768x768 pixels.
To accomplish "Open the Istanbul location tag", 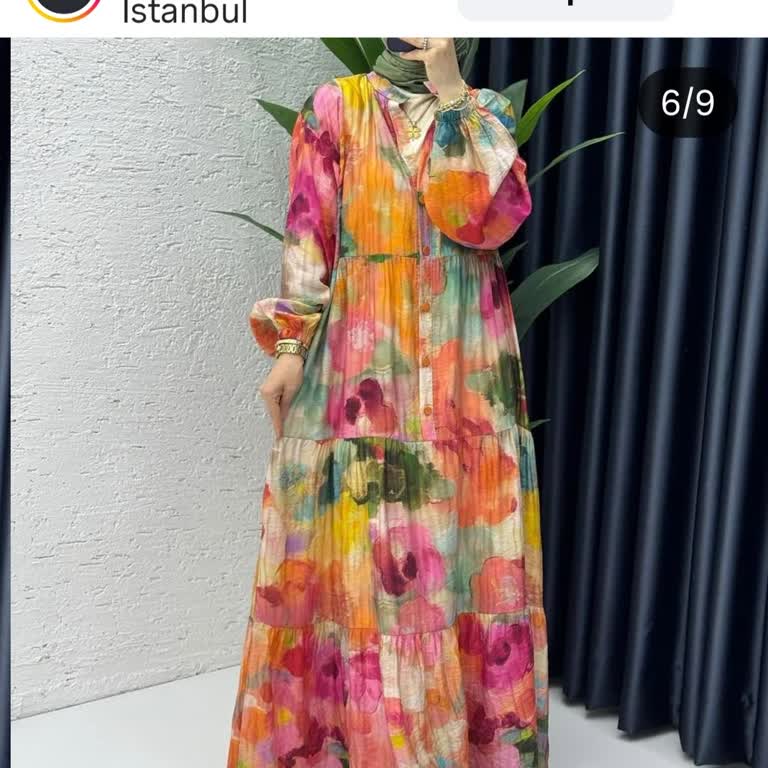I will pos(184,12).
